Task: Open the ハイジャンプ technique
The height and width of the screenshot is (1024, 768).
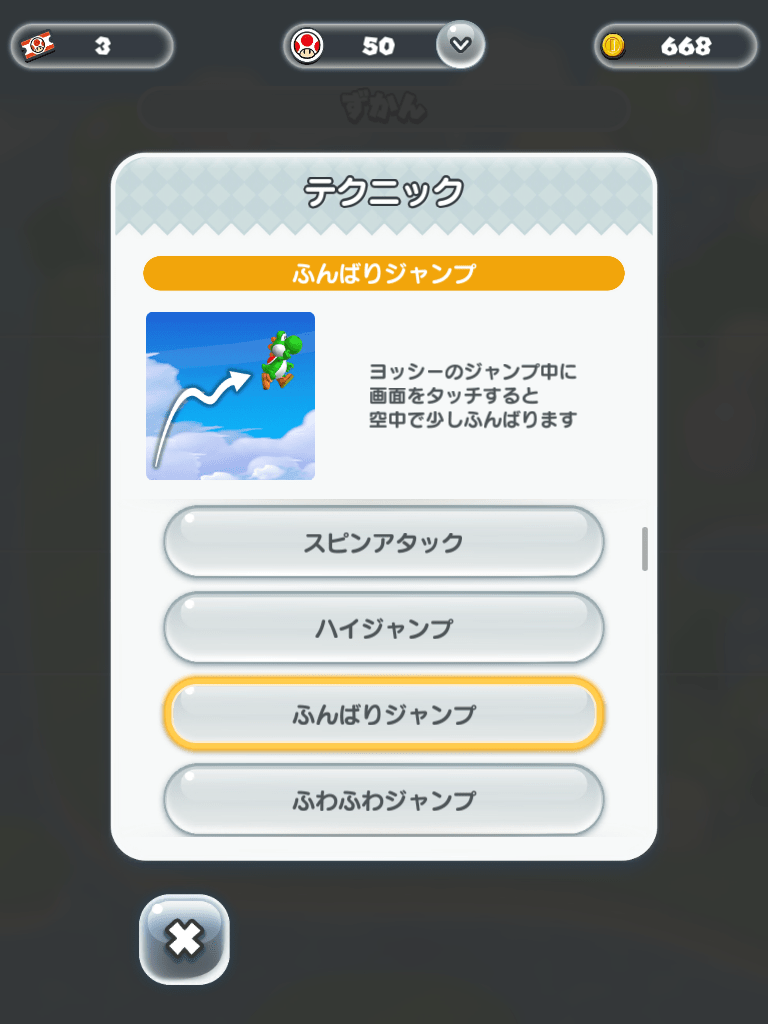Action: 384,628
